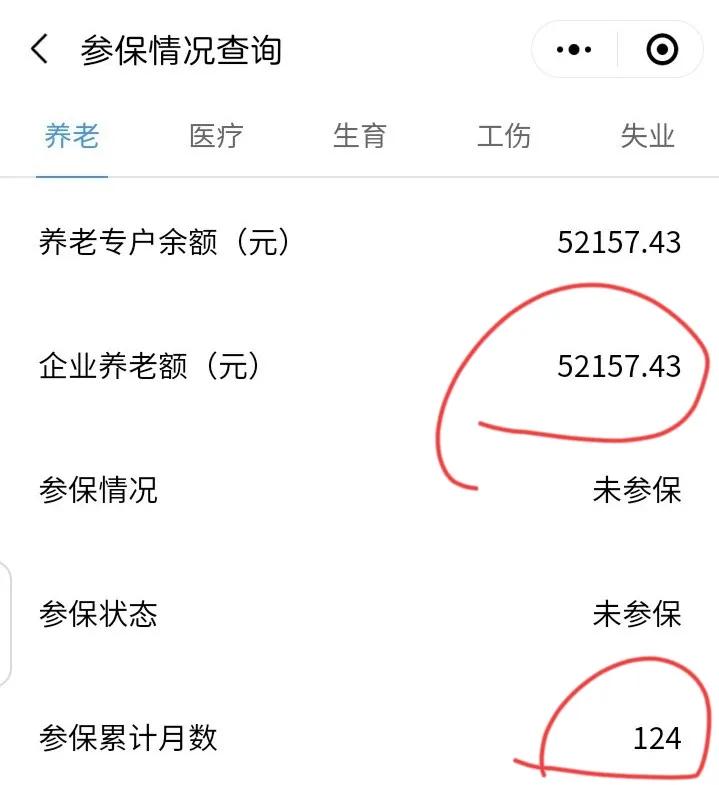
Task: View the 失业 tab
Action: coord(647,136)
